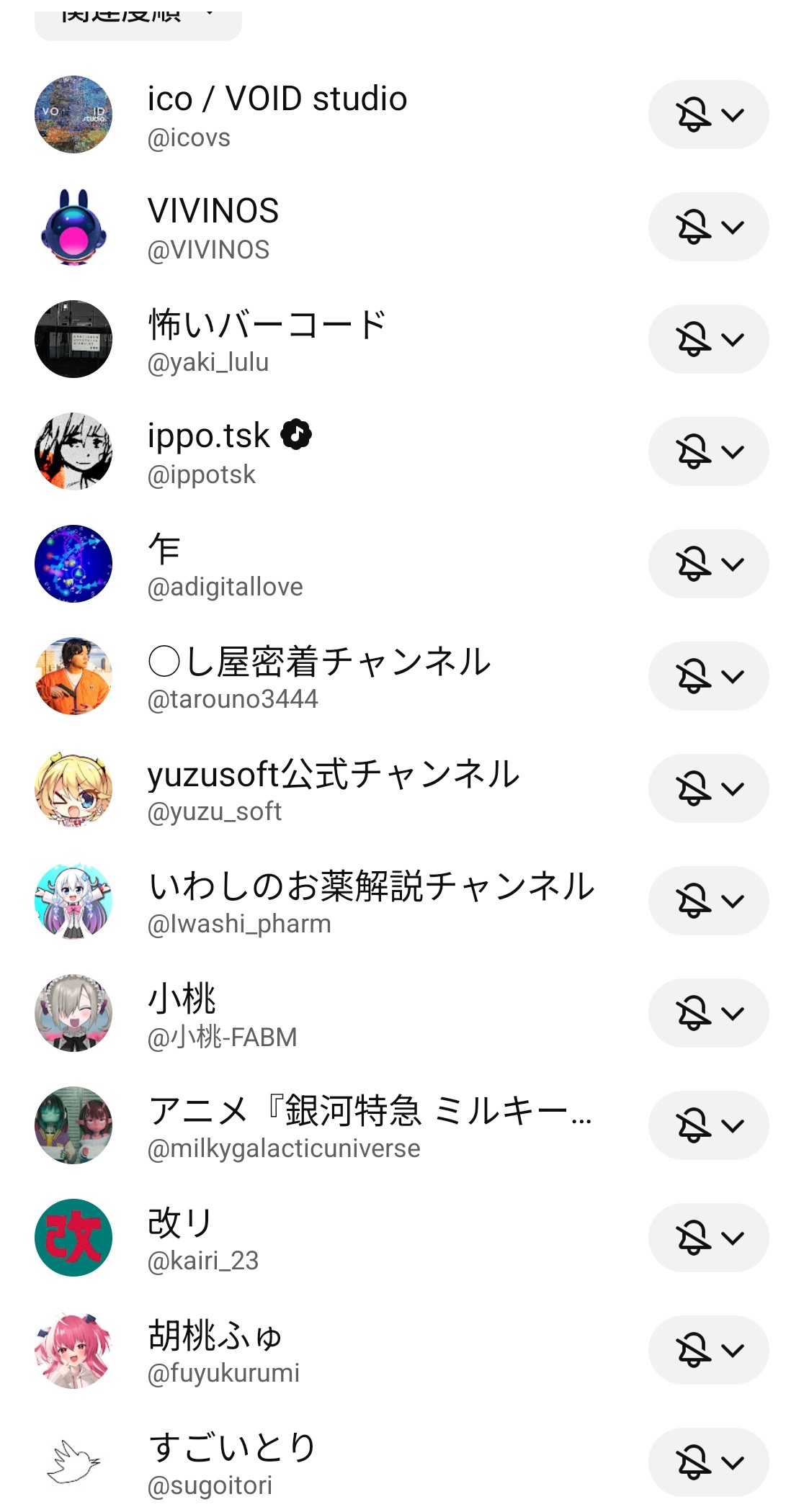Open the 怖いバーコード channel
This screenshot has width=804, height=1512.
coord(267,339)
